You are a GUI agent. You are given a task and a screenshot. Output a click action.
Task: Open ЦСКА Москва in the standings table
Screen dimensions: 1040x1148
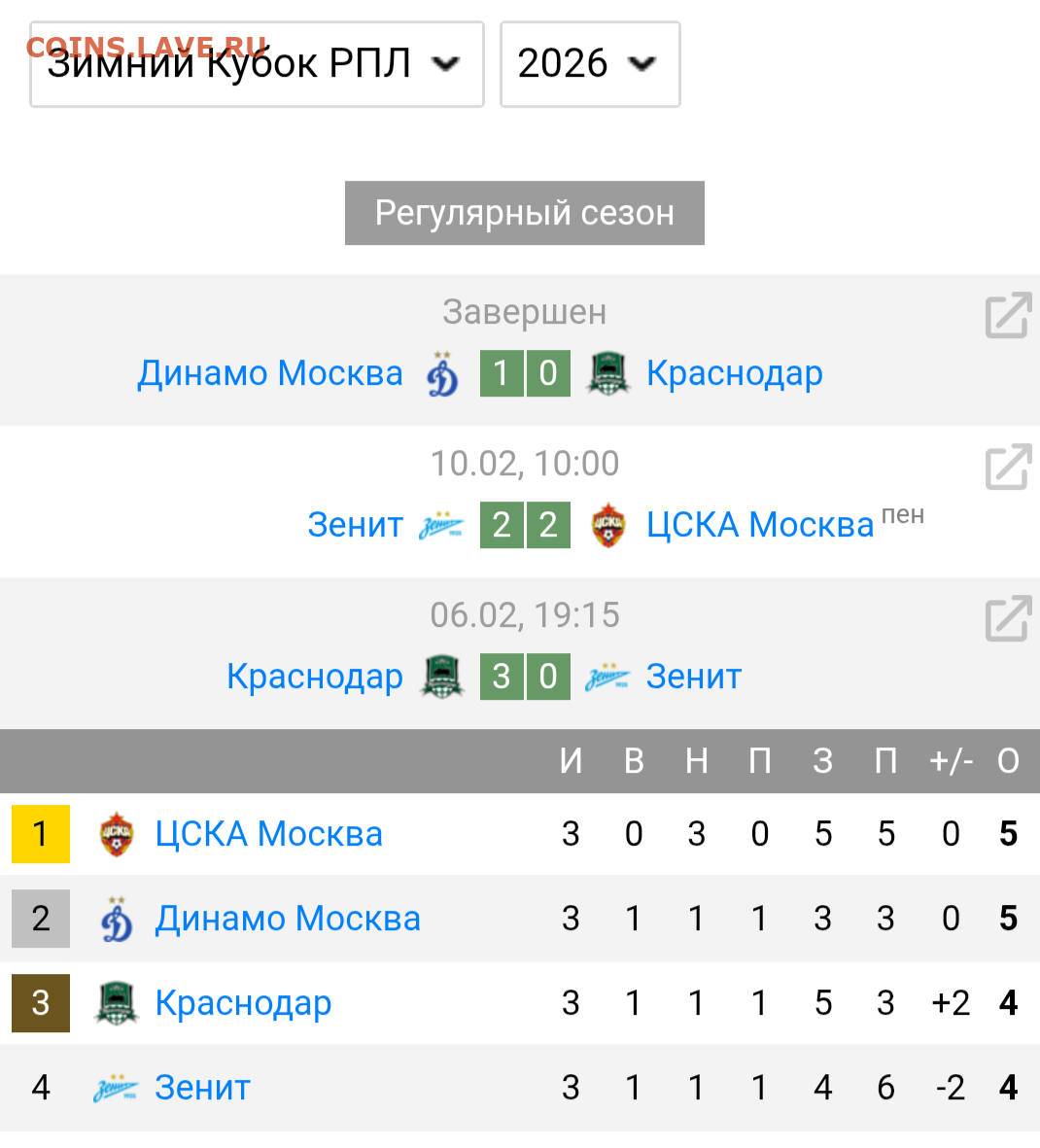click(268, 834)
